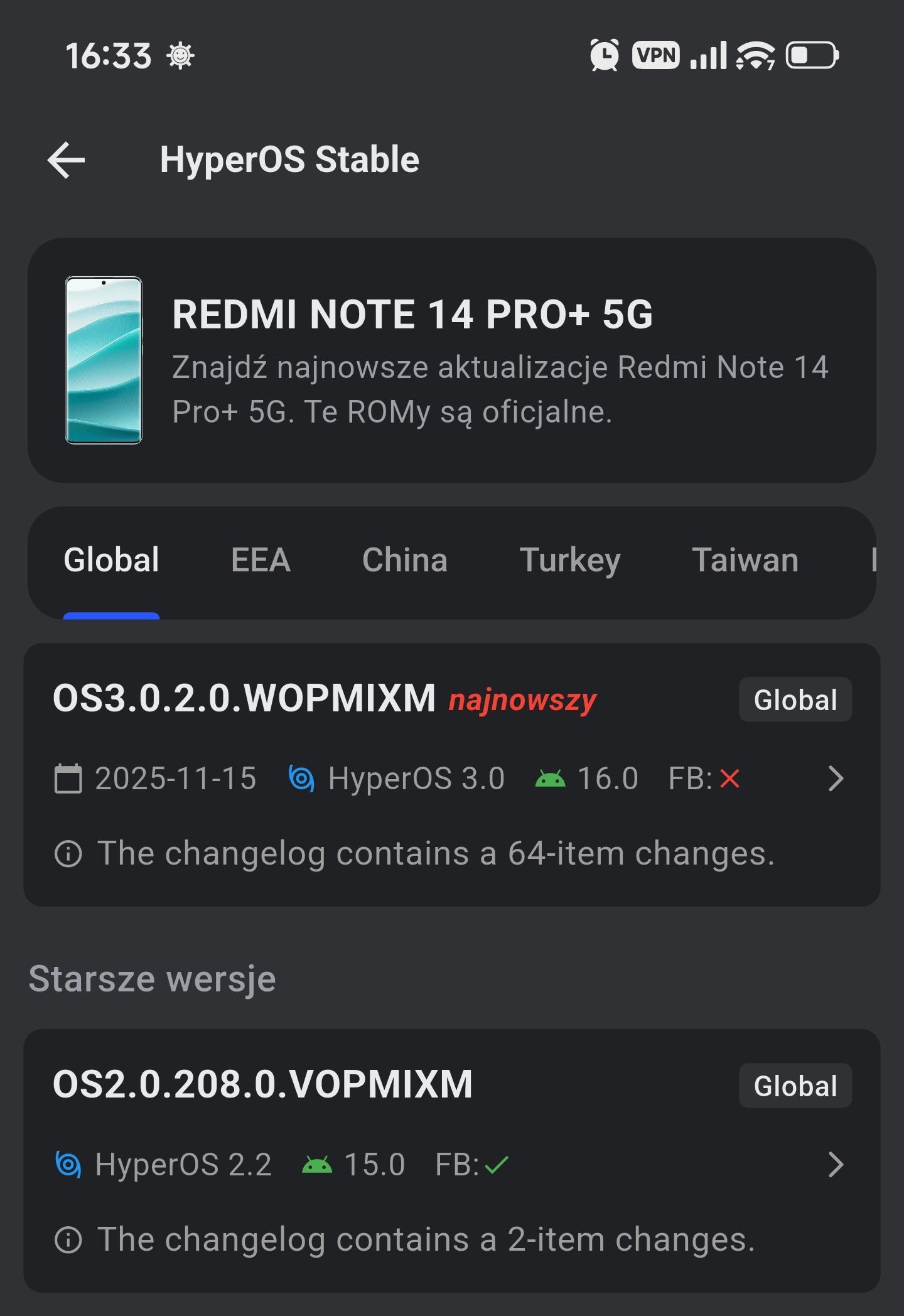This screenshot has width=904, height=1316.
Task: Open the OS3.0.2.0.WOPMIXM update card
Action: 451,774
